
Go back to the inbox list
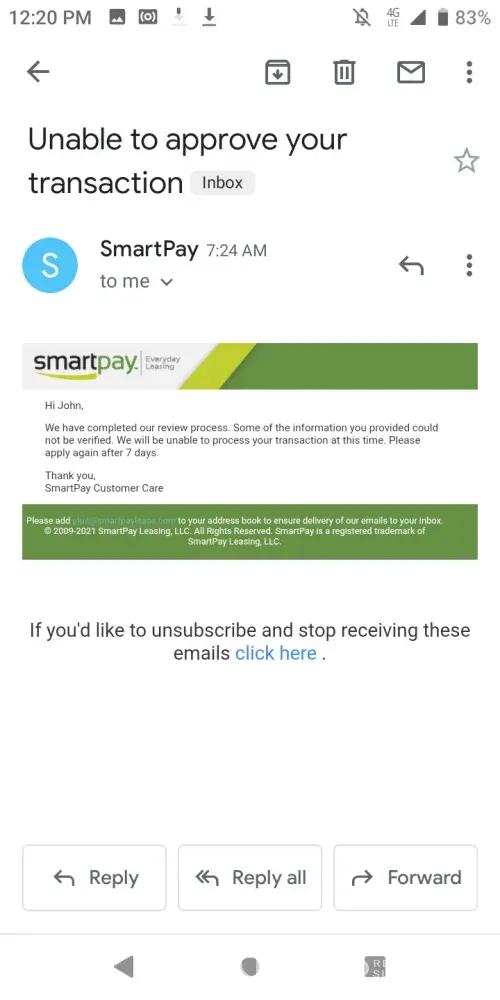38,72
